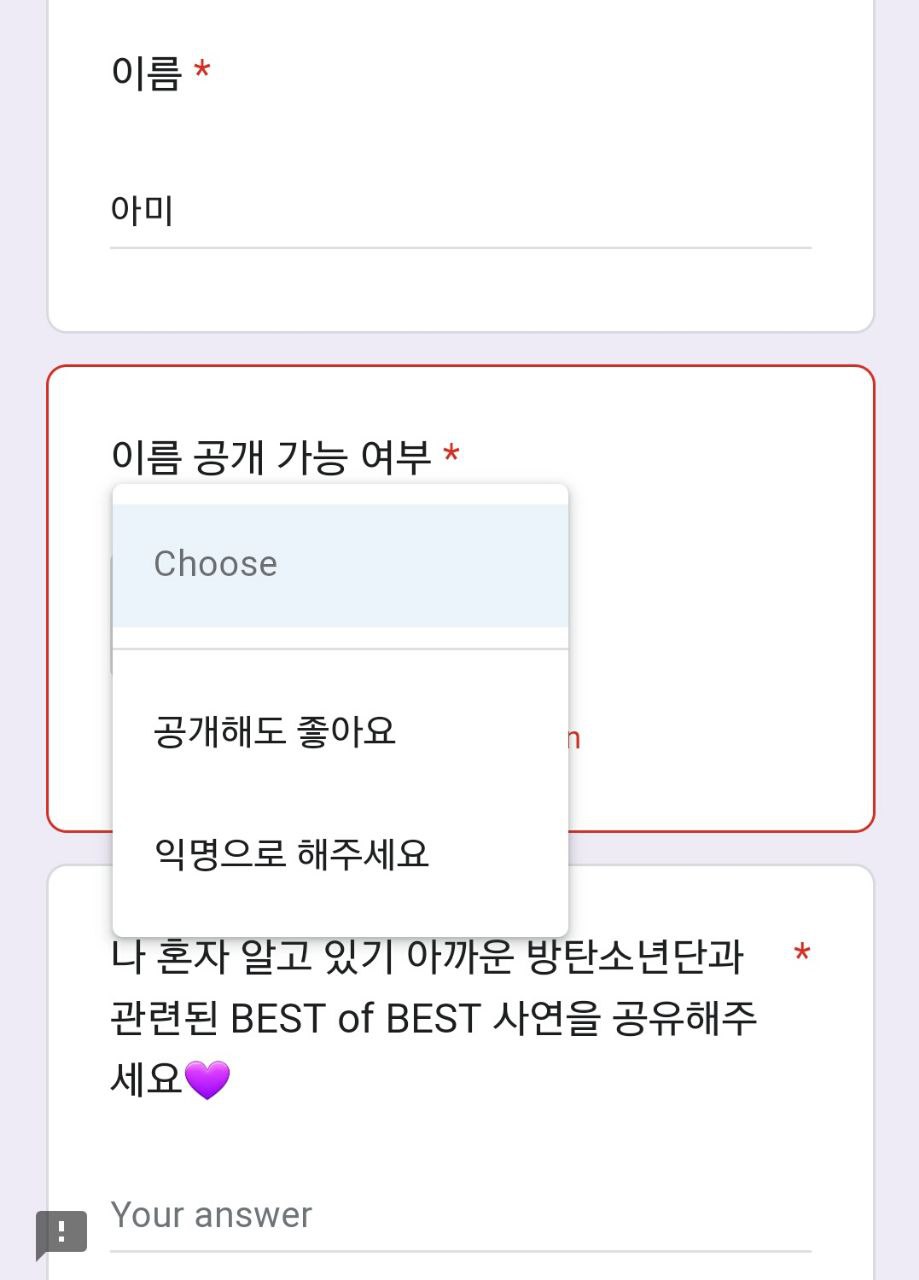Viewport: 919px width, 1280px height.
Task: Pick the Choose placeholder option
Action: tap(340, 565)
